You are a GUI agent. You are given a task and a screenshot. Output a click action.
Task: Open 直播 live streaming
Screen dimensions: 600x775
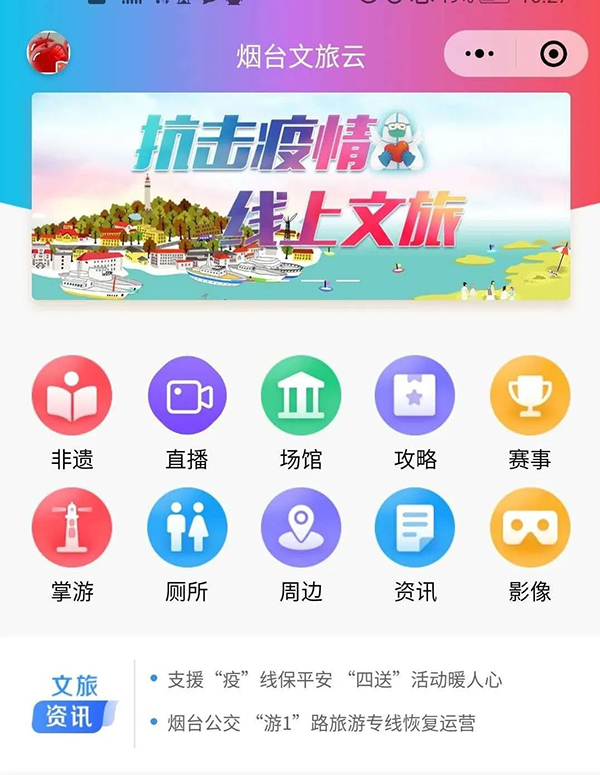click(x=187, y=396)
